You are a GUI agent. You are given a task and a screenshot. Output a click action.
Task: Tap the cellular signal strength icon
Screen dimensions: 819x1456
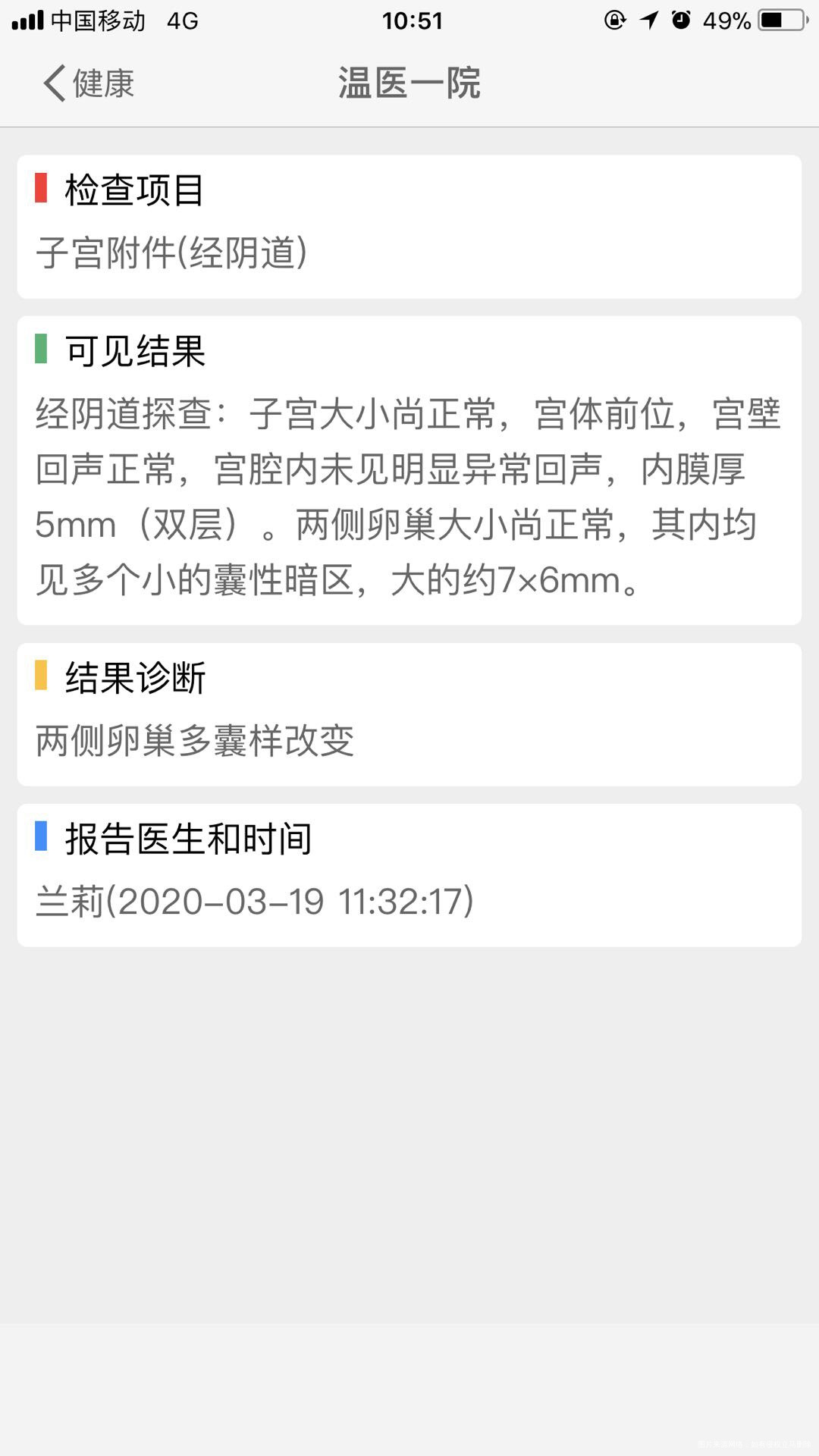[x=29, y=20]
